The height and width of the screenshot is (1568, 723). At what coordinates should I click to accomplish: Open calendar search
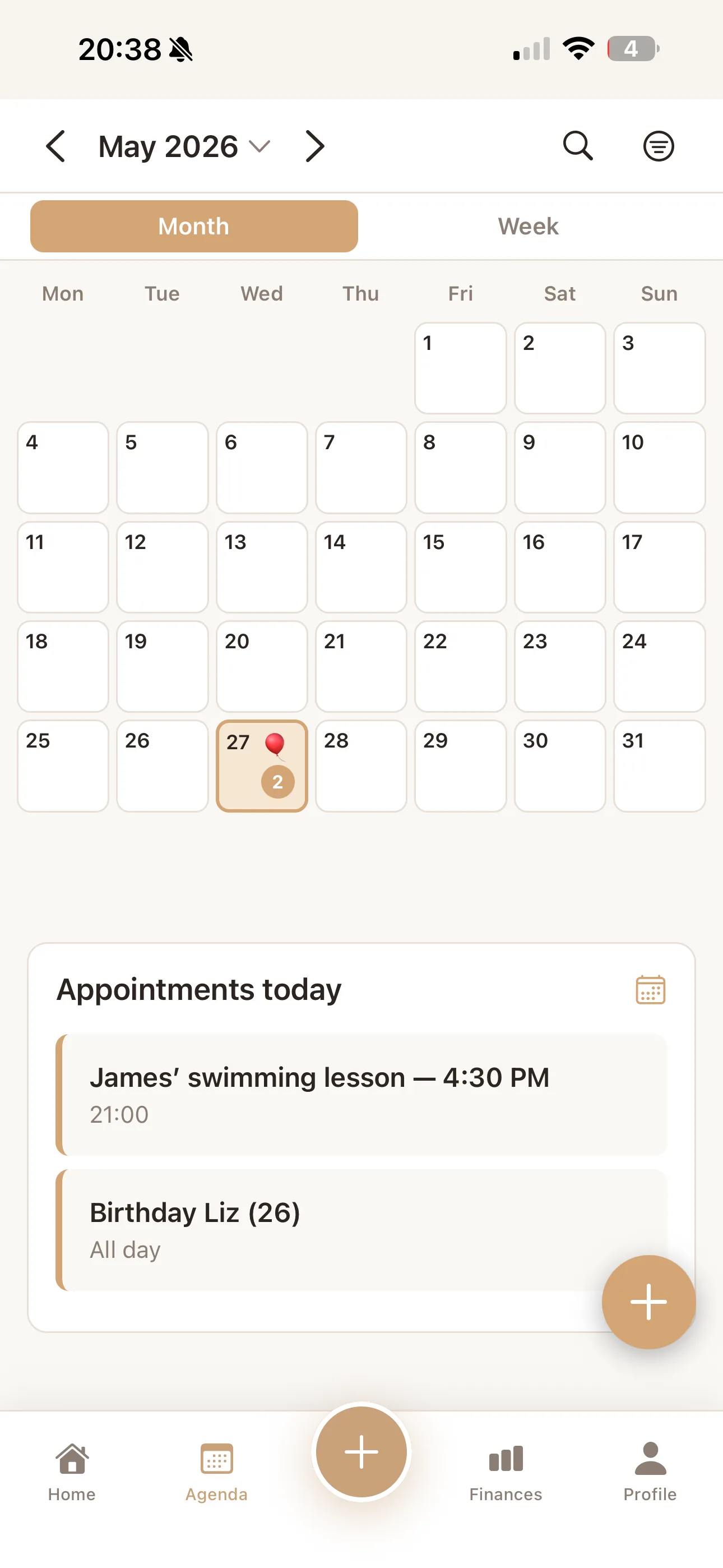click(x=577, y=146)
